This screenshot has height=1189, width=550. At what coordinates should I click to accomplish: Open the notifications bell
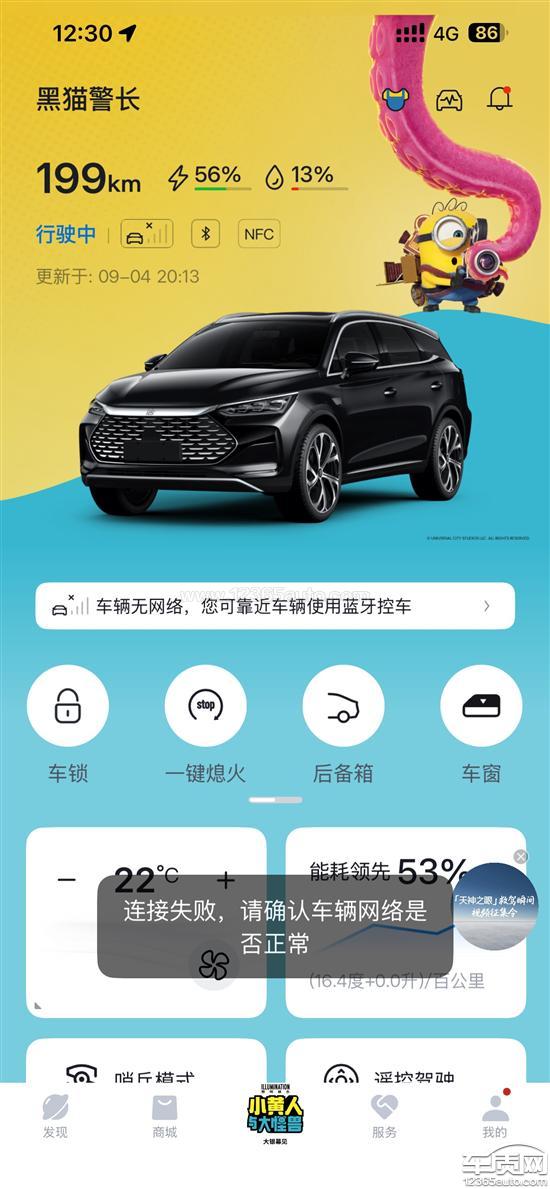tap(499, 99)
